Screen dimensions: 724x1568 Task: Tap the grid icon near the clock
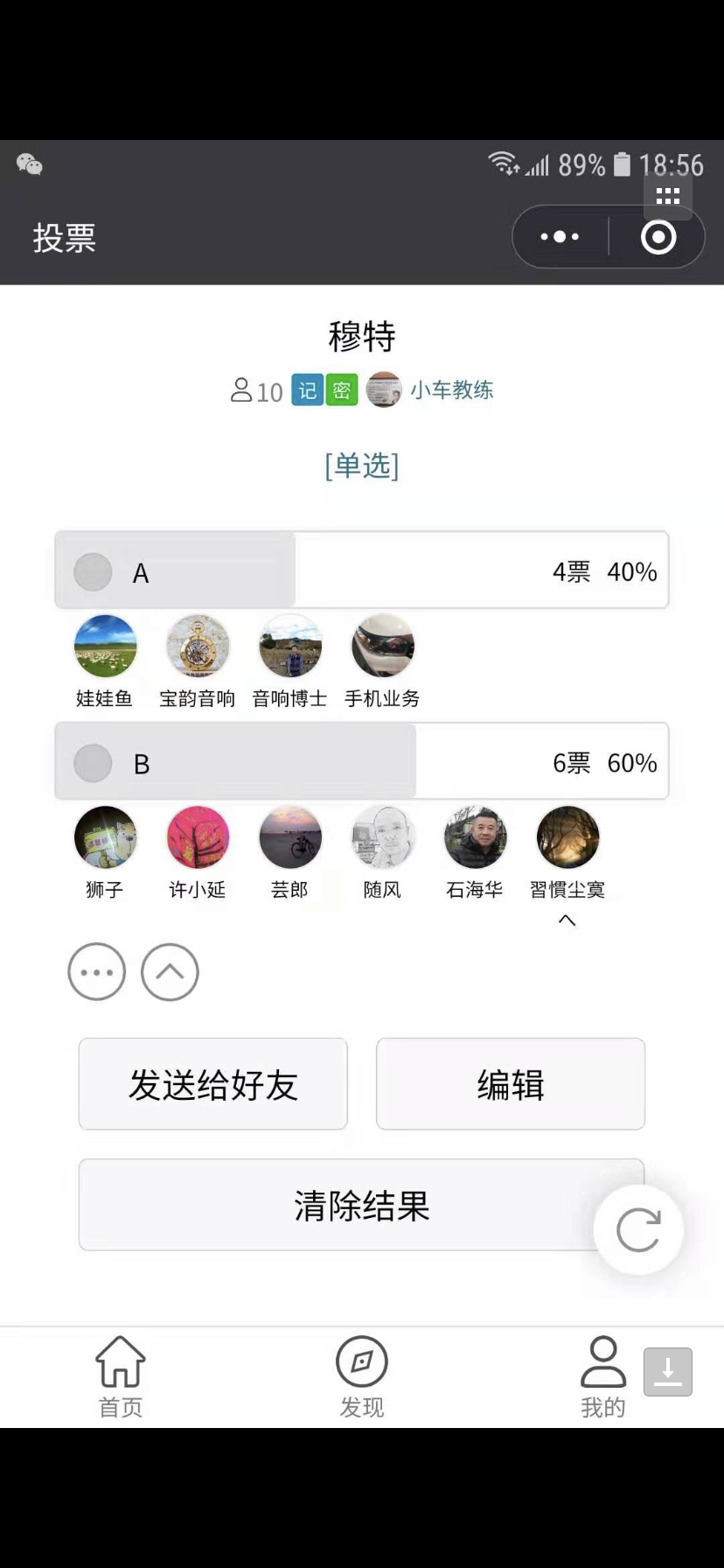tap(668, 197)
